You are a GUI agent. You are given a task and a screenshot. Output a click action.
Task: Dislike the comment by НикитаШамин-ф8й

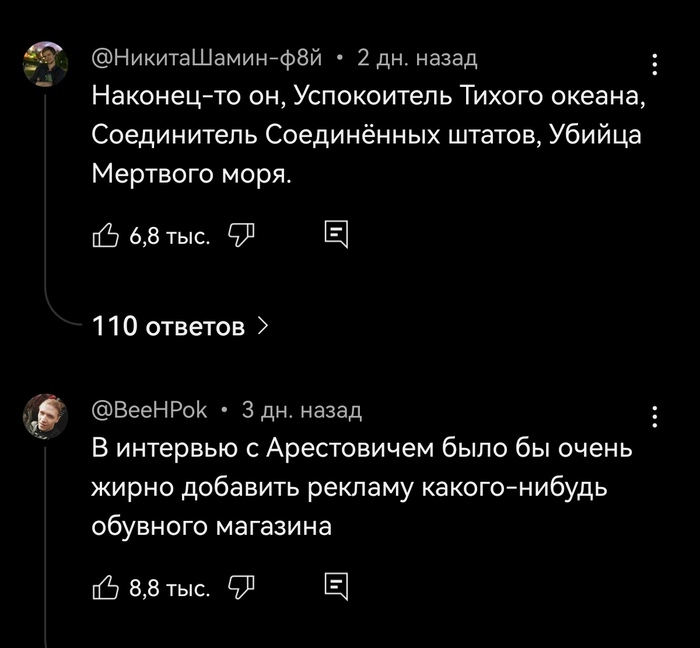point(243,236)
